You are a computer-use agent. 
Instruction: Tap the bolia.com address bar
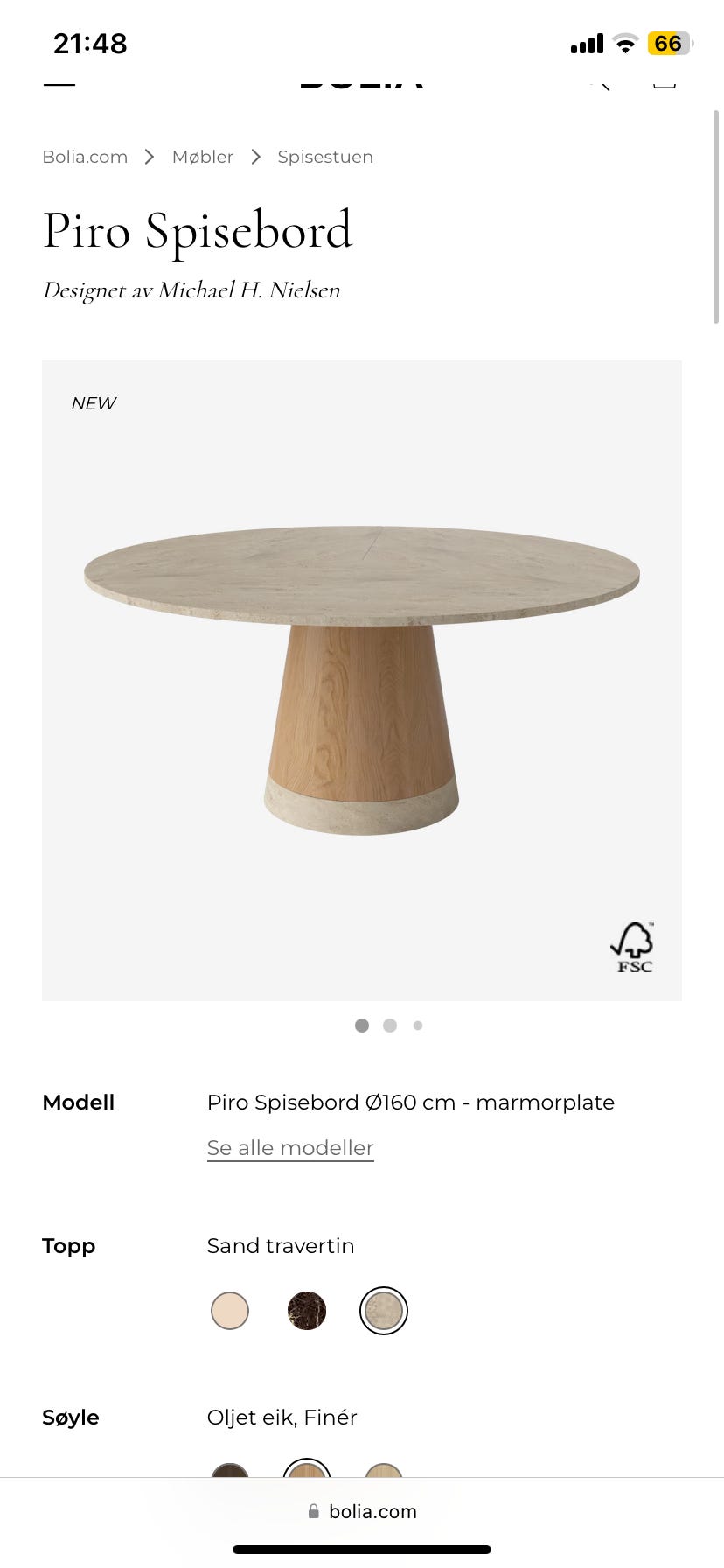coord(362,1511)
